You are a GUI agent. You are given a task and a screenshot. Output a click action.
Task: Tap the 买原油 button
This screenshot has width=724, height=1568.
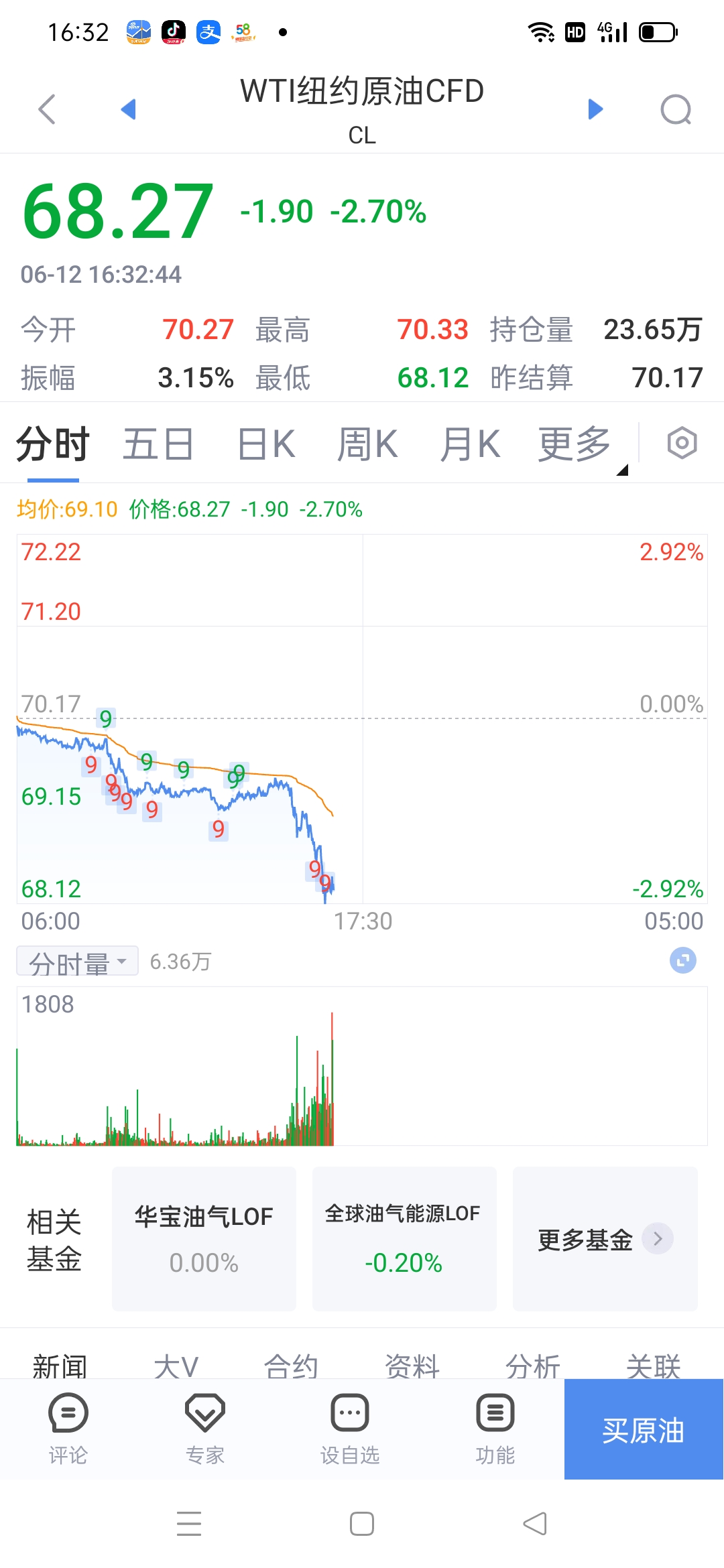point(644,1429)
